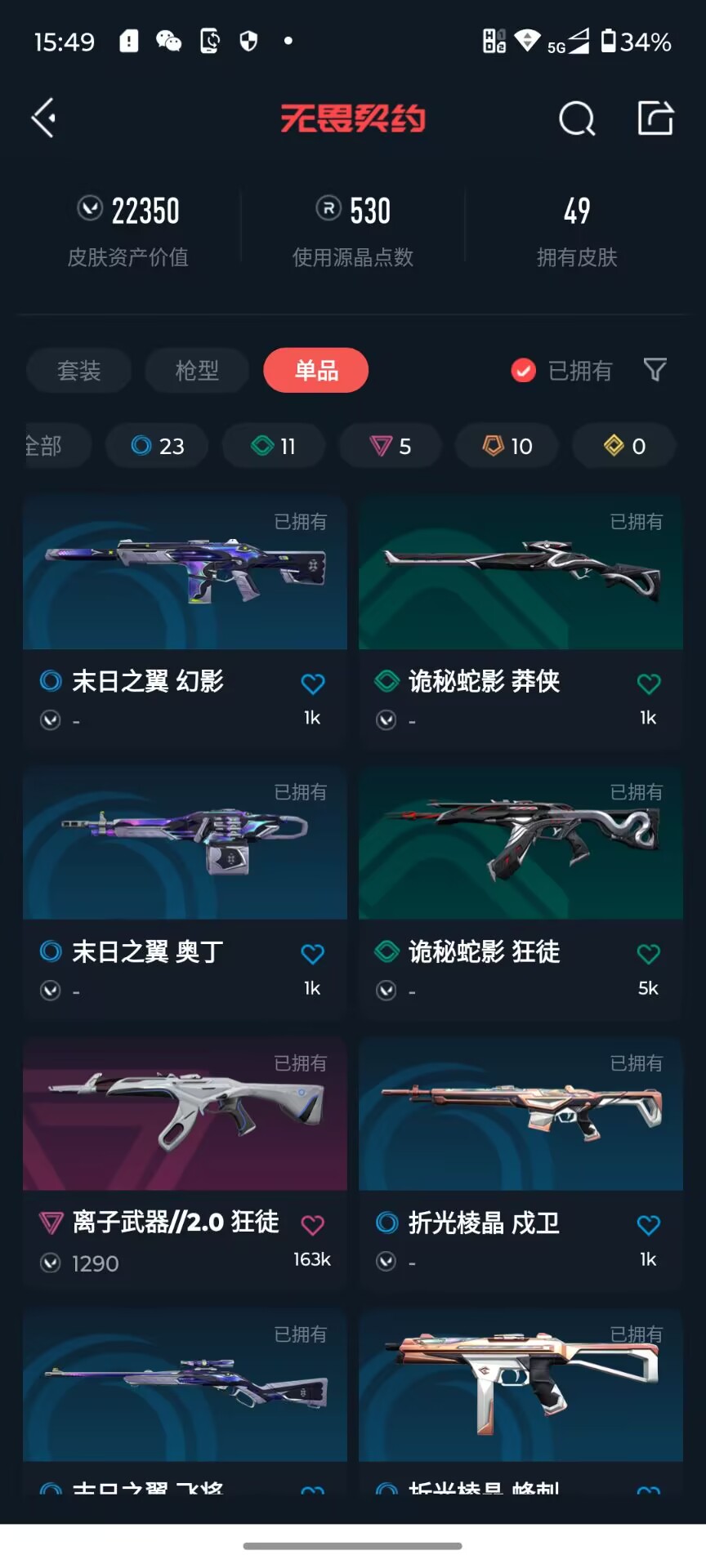Switch to the 套装 tab
The height and width of the screenshot is (1568, 706).
pyautogui.click(x=79, y=371)
